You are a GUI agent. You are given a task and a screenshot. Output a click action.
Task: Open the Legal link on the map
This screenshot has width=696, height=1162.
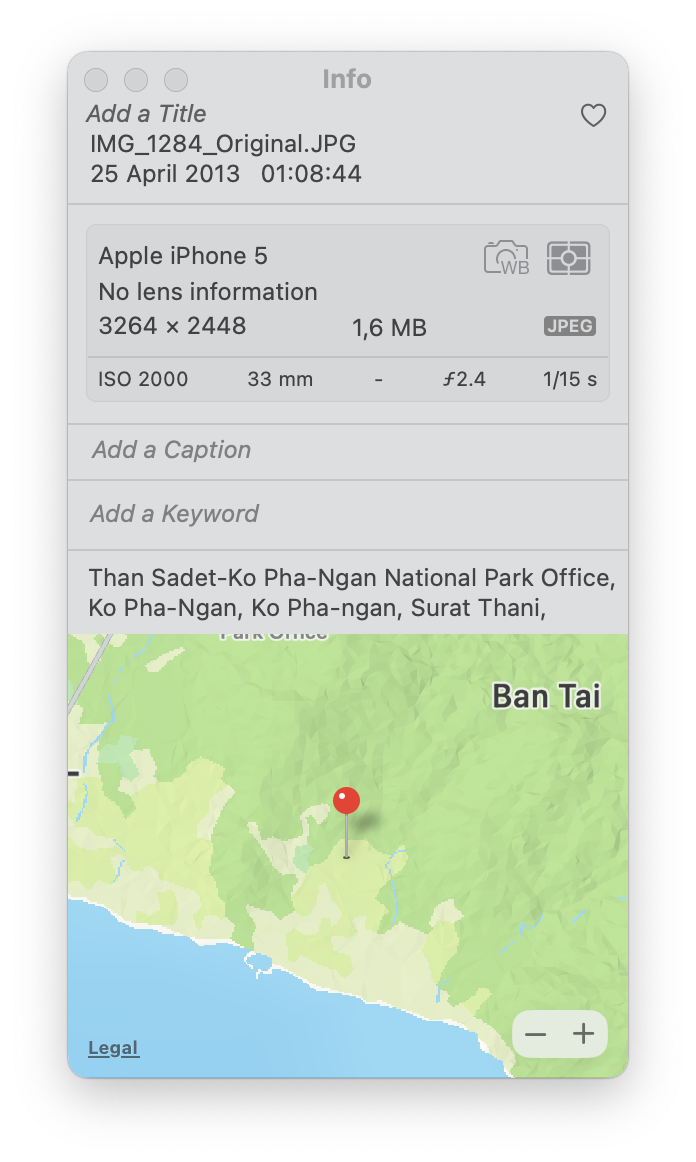click(113, 1048)
